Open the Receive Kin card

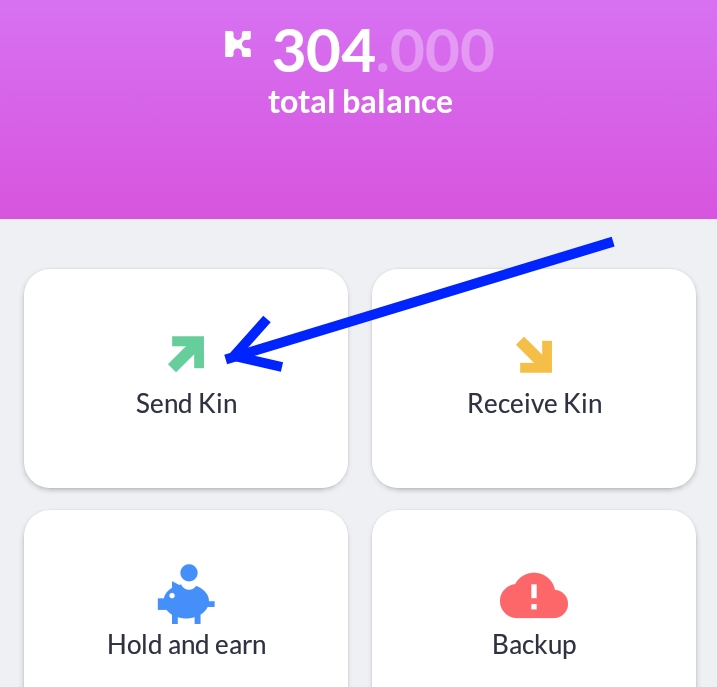point(534,380)
